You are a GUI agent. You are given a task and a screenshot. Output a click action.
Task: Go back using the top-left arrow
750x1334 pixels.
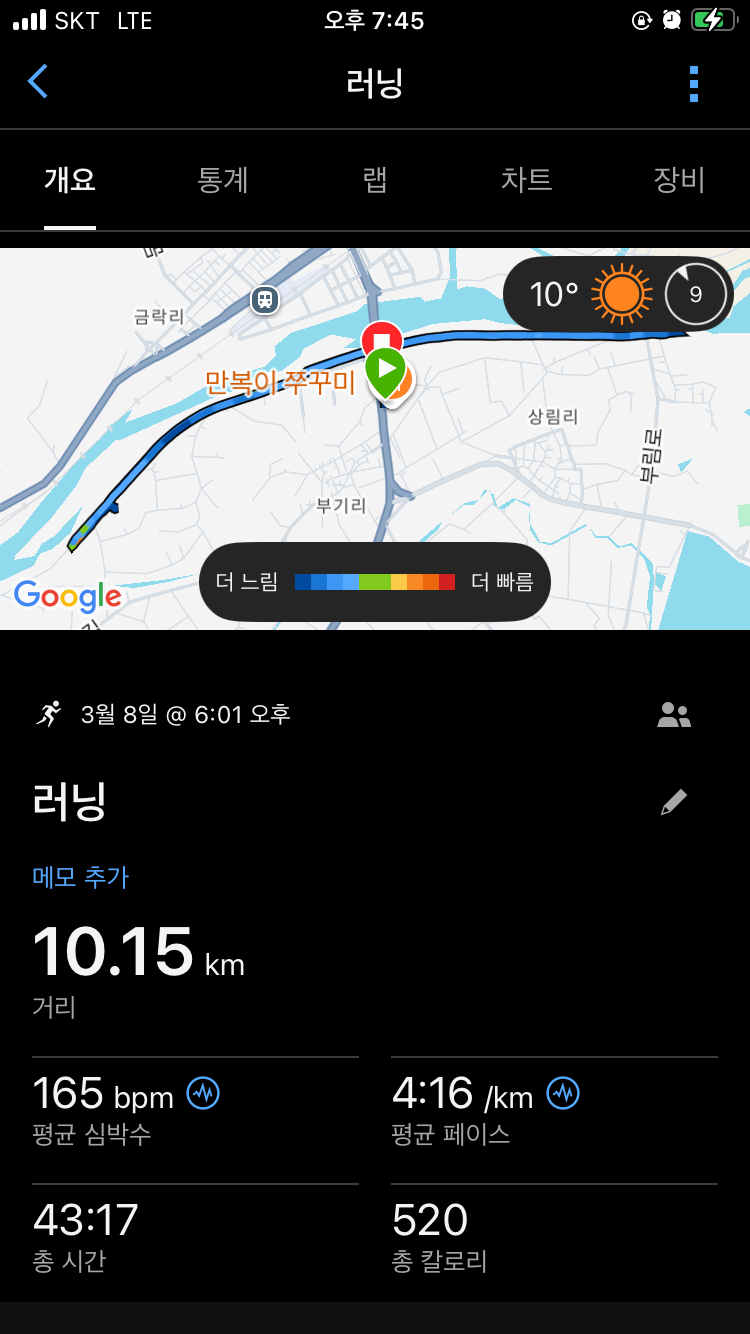click(x=38, y=82)
